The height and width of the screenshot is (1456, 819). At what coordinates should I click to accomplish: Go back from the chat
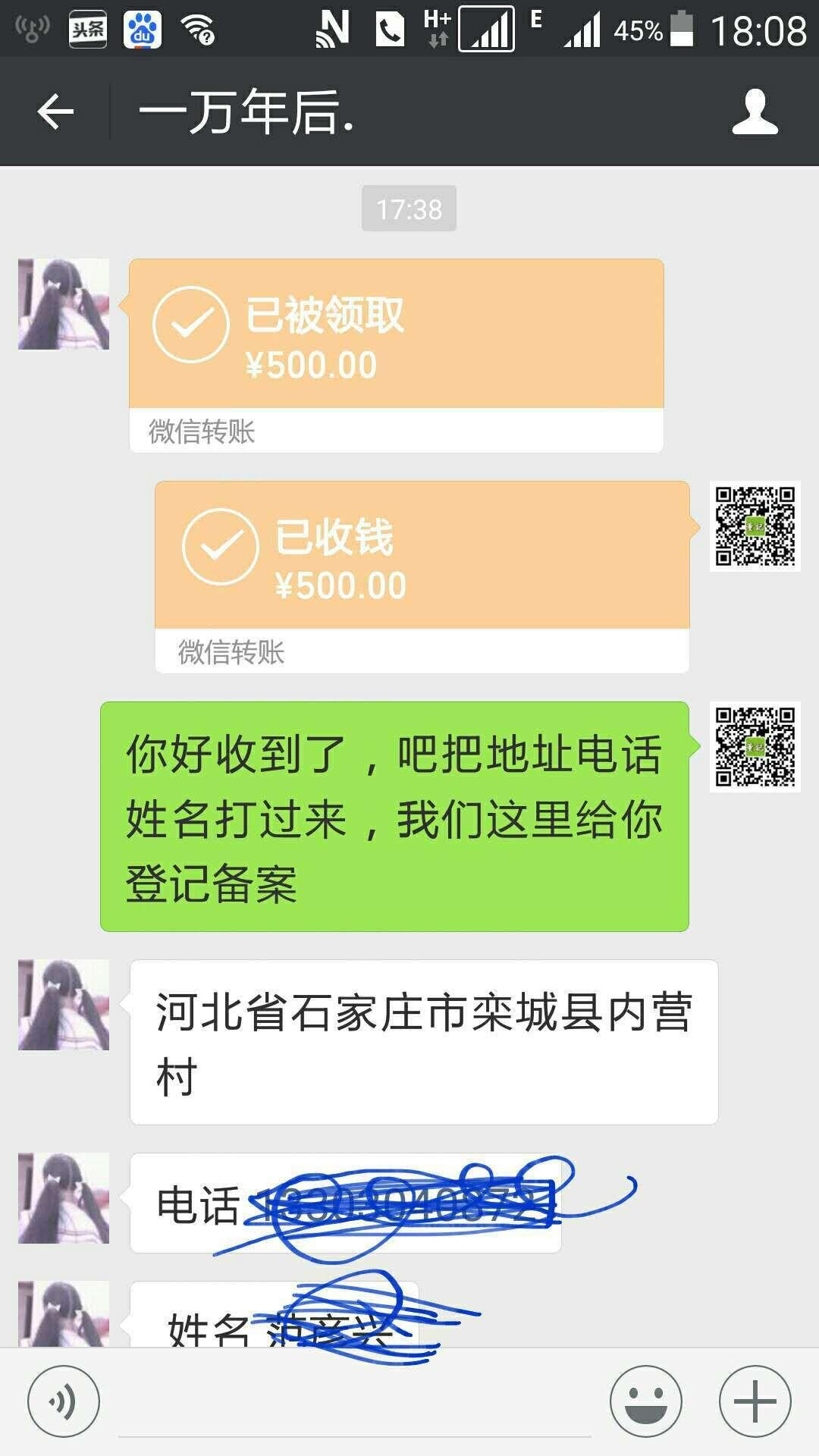tap(55, 112)
